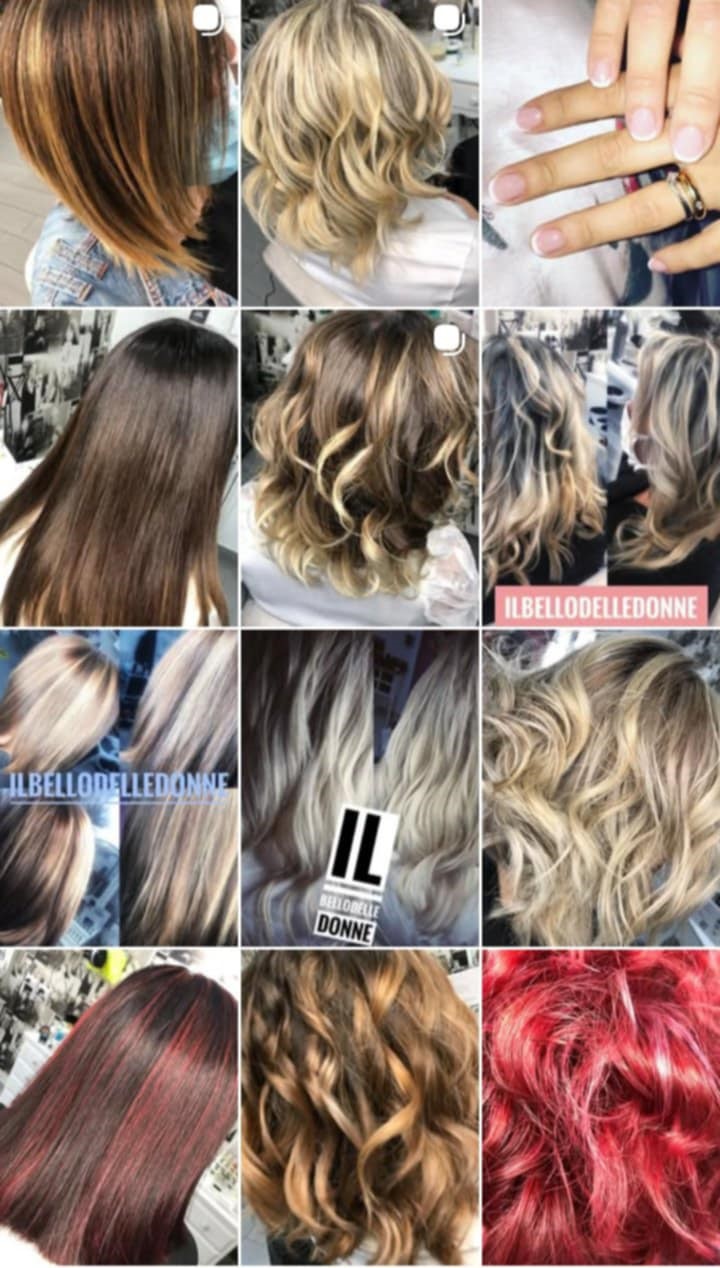Open the dark hair with red highlights post
This screenshot has width=720, height=1268.
pyautogui.click(x=118, y=1107)
